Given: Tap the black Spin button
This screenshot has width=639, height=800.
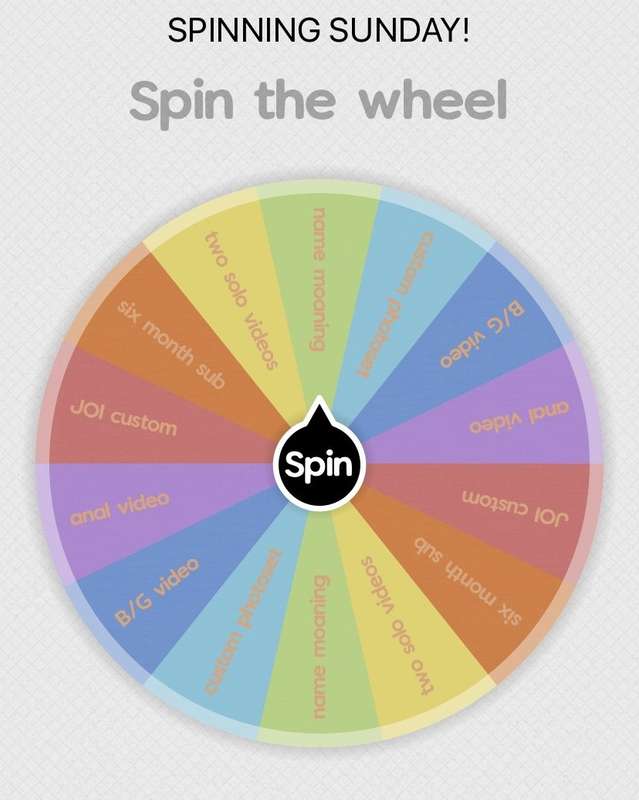Looking at the screenshot, I should (x=320, y=462).
